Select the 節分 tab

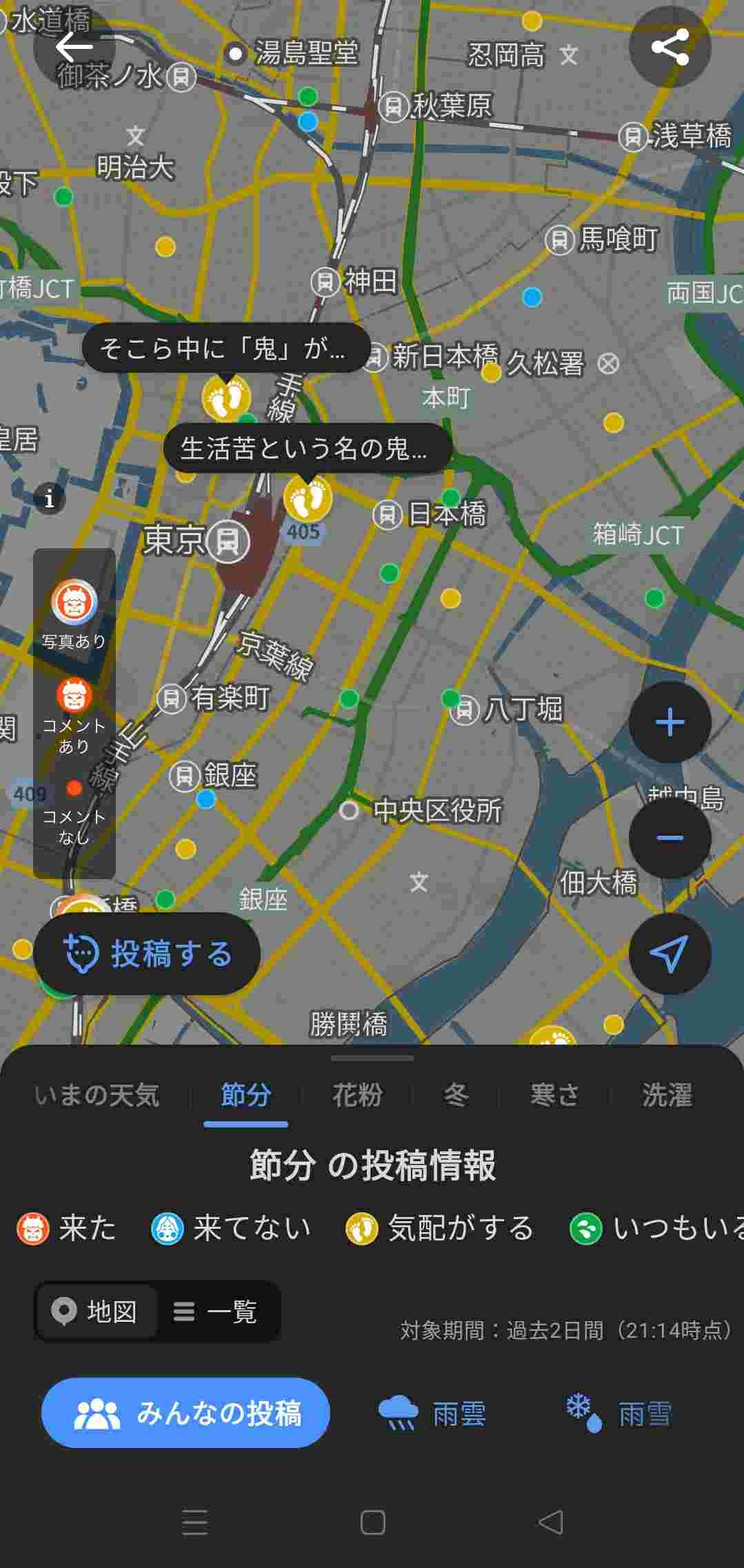(245, 1094)
